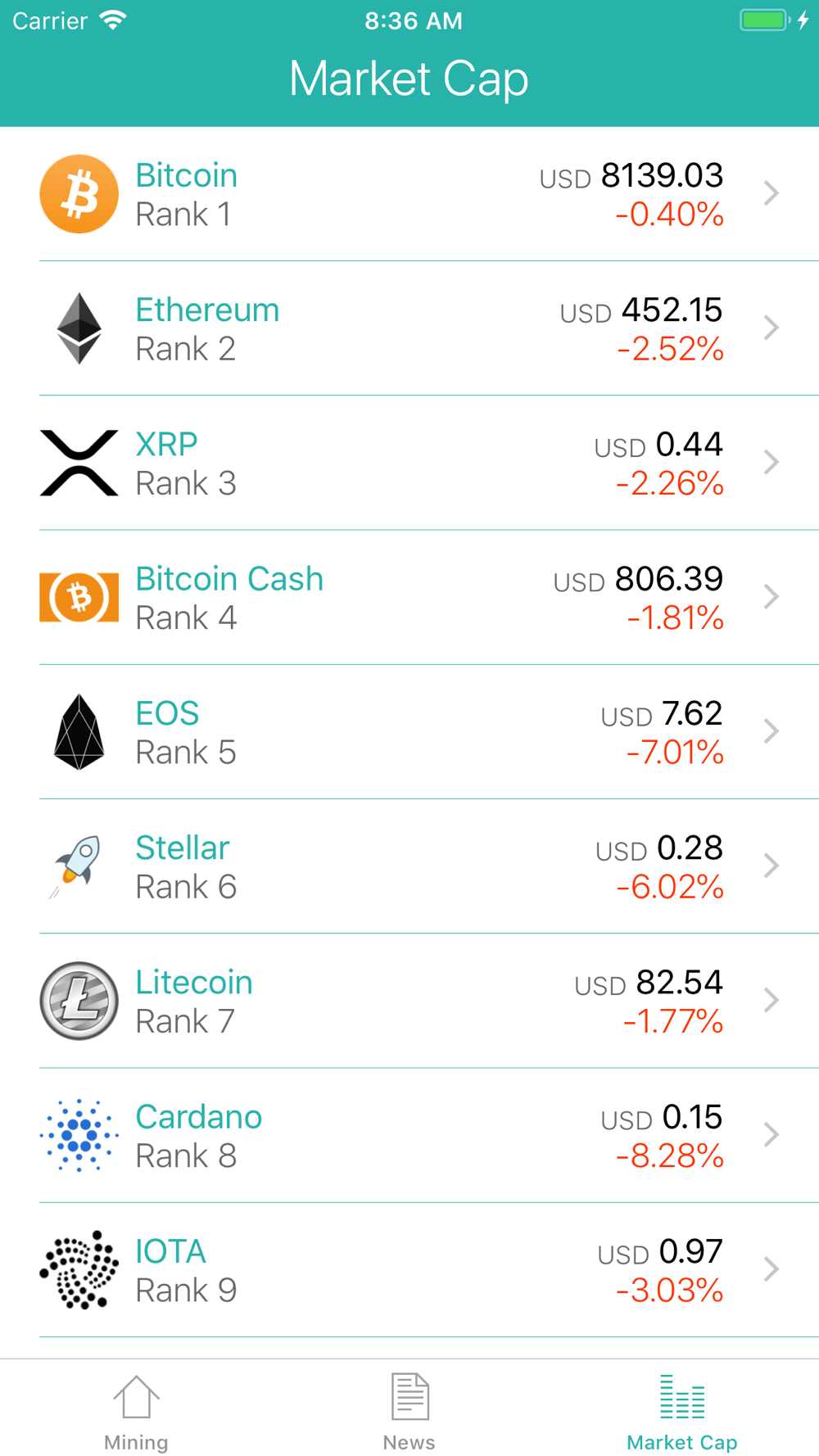This screenshot has width=819, height=1456.
Task: Switch to the Mining tab
Action: coord(136,1412)
